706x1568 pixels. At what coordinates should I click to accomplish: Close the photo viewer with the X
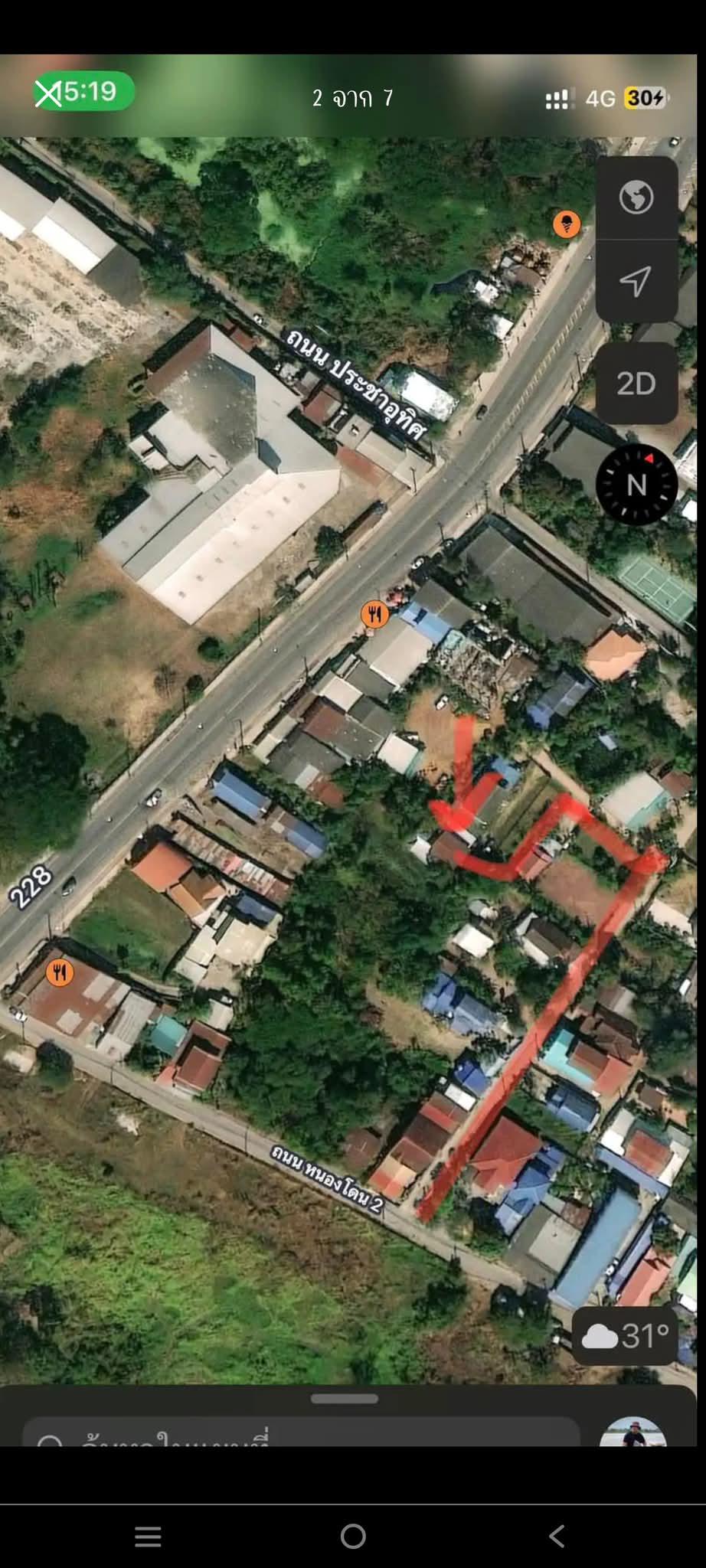(47, 94)
